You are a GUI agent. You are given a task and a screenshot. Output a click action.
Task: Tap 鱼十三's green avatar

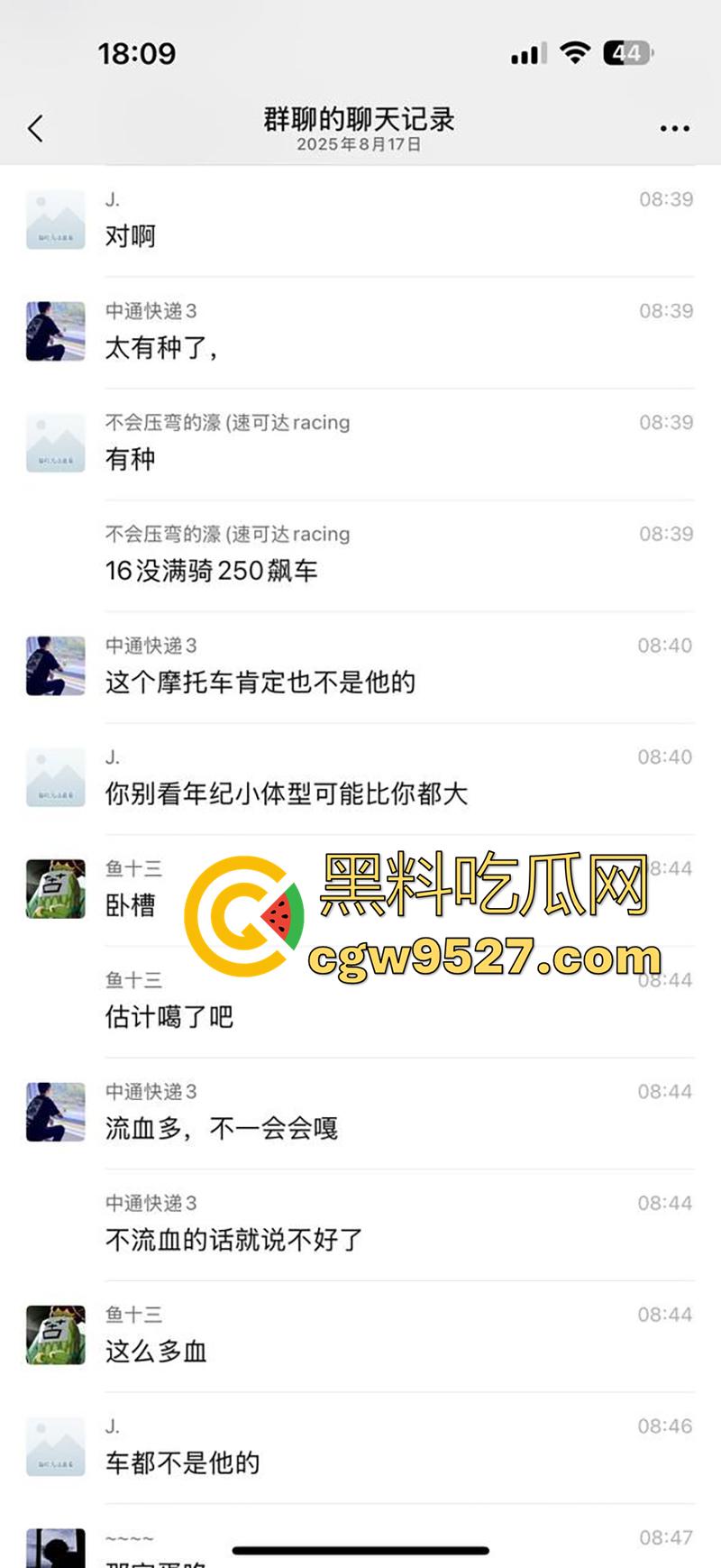click(x=56, y=888)
